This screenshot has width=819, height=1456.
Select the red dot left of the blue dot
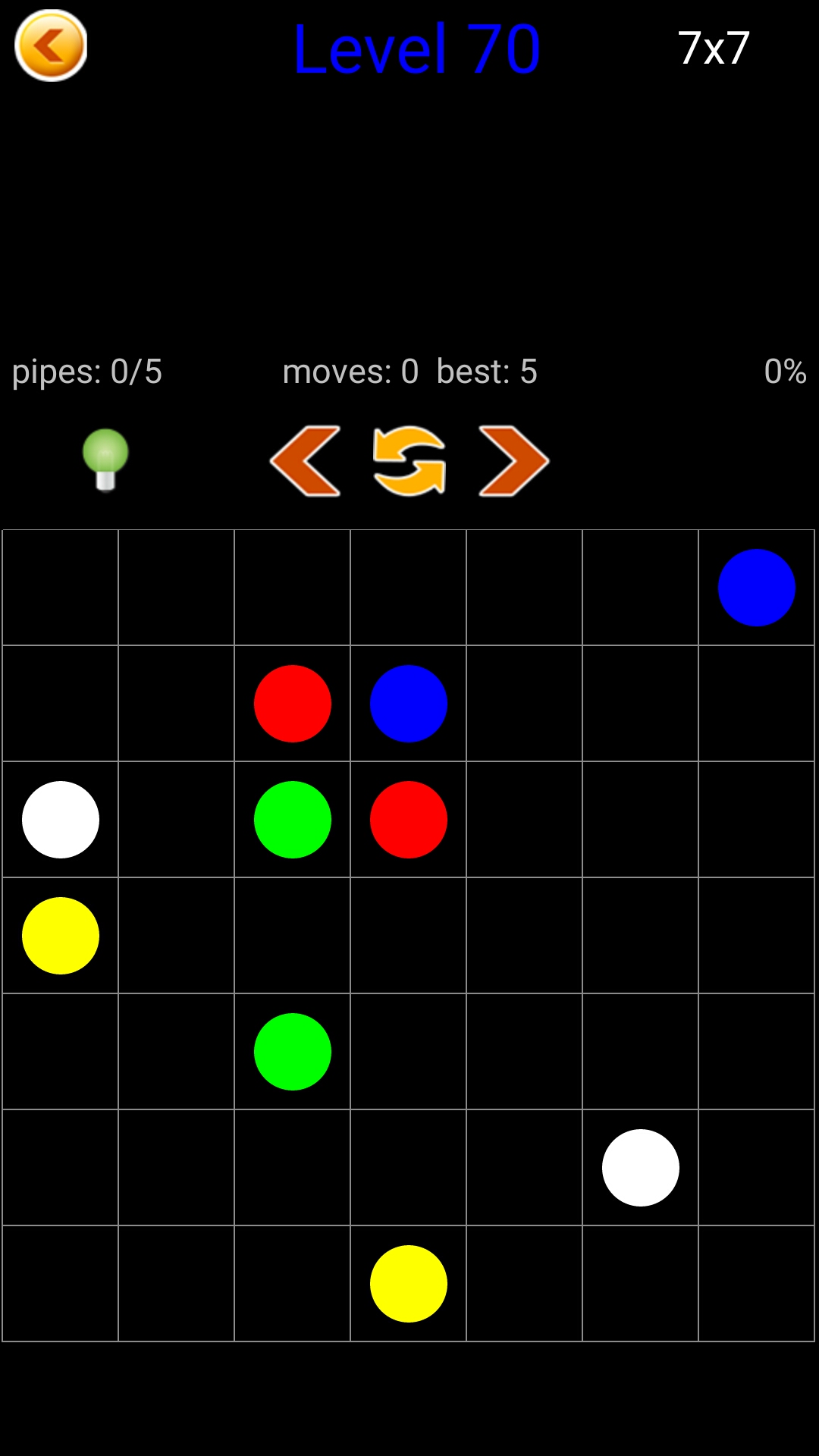(x=293, y=704)
